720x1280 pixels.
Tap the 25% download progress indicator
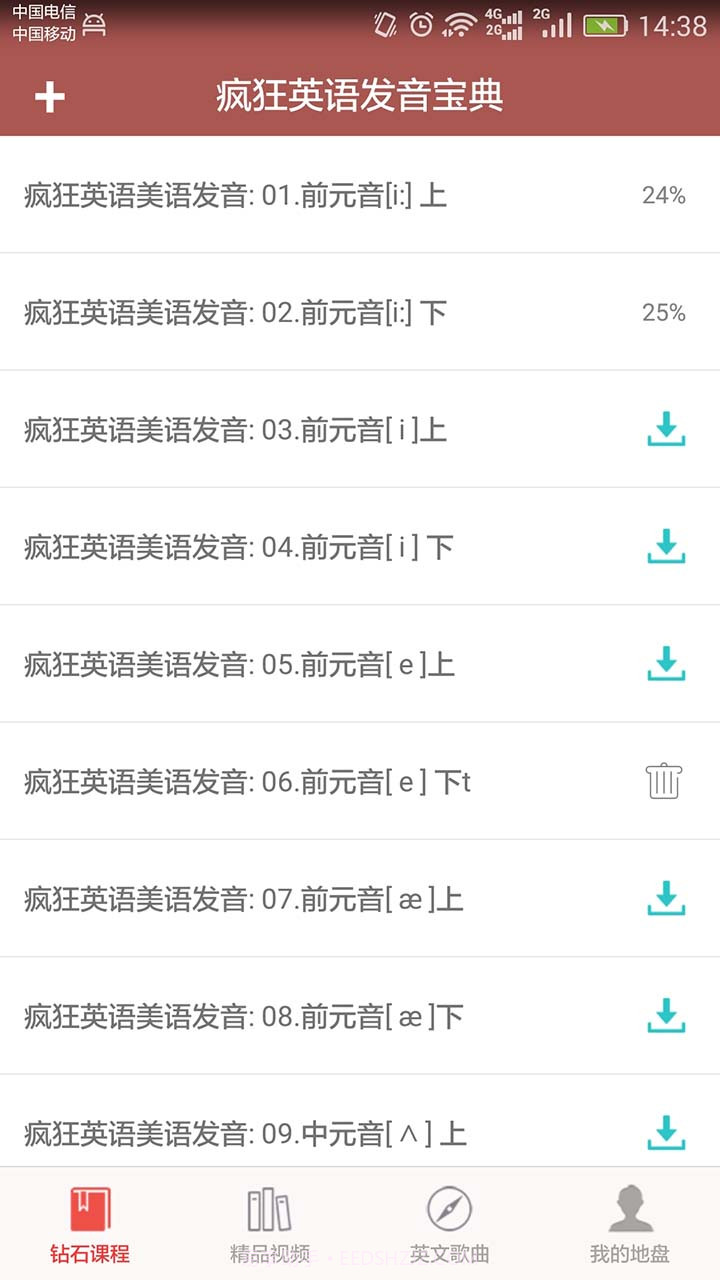pyautogui.click(x=665, y=313)
